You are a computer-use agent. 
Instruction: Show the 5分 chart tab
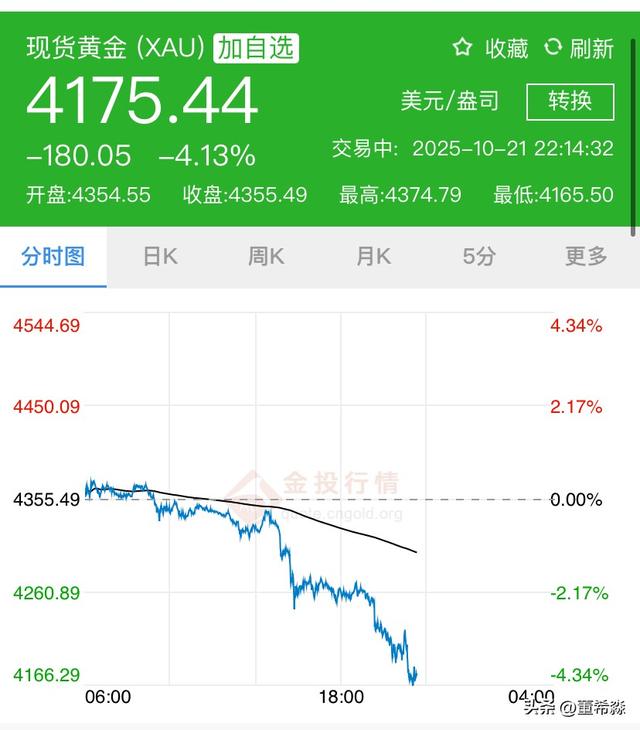point(479,257)
